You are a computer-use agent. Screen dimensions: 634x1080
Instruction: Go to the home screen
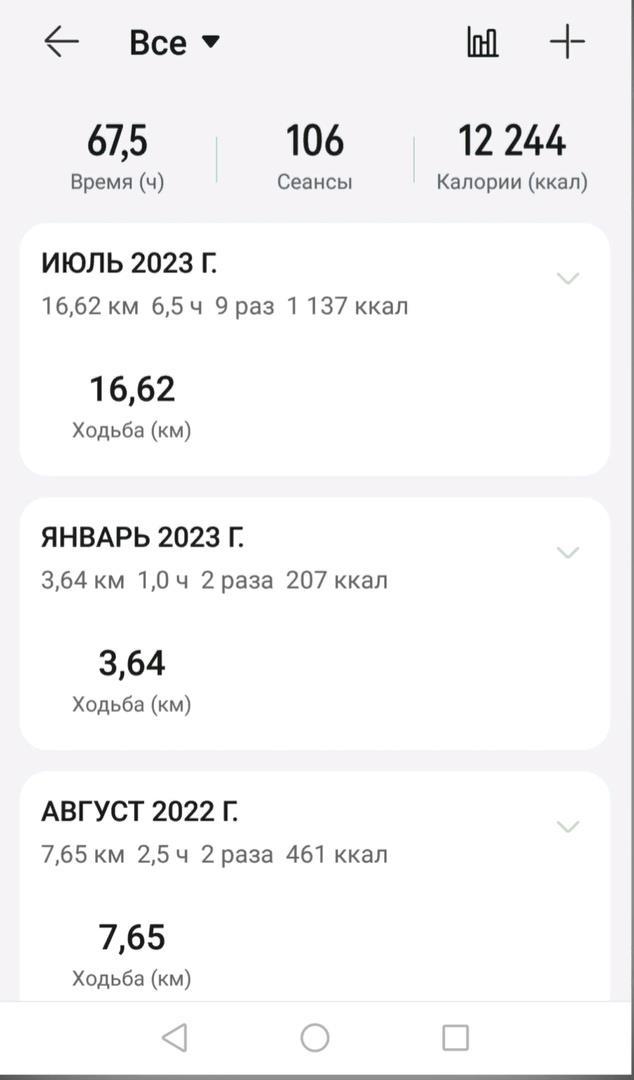click(x=315, y=1038)
